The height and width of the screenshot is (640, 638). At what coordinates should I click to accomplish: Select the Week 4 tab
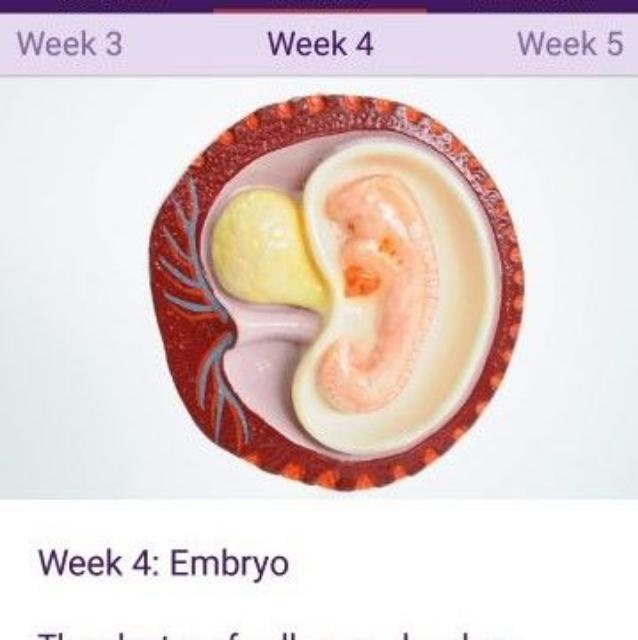tap(320, 44)
